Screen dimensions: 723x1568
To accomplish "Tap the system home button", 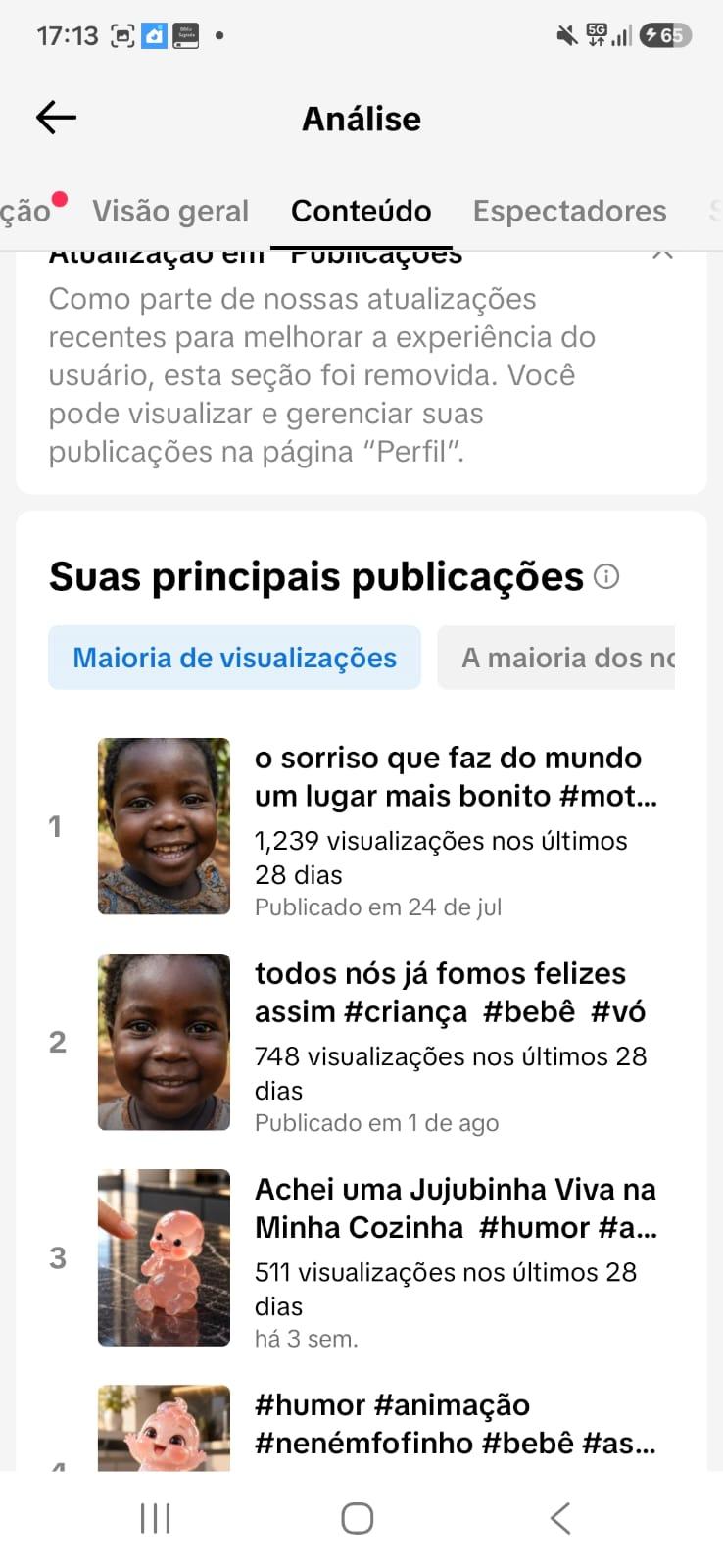I will coord(358,1519).
